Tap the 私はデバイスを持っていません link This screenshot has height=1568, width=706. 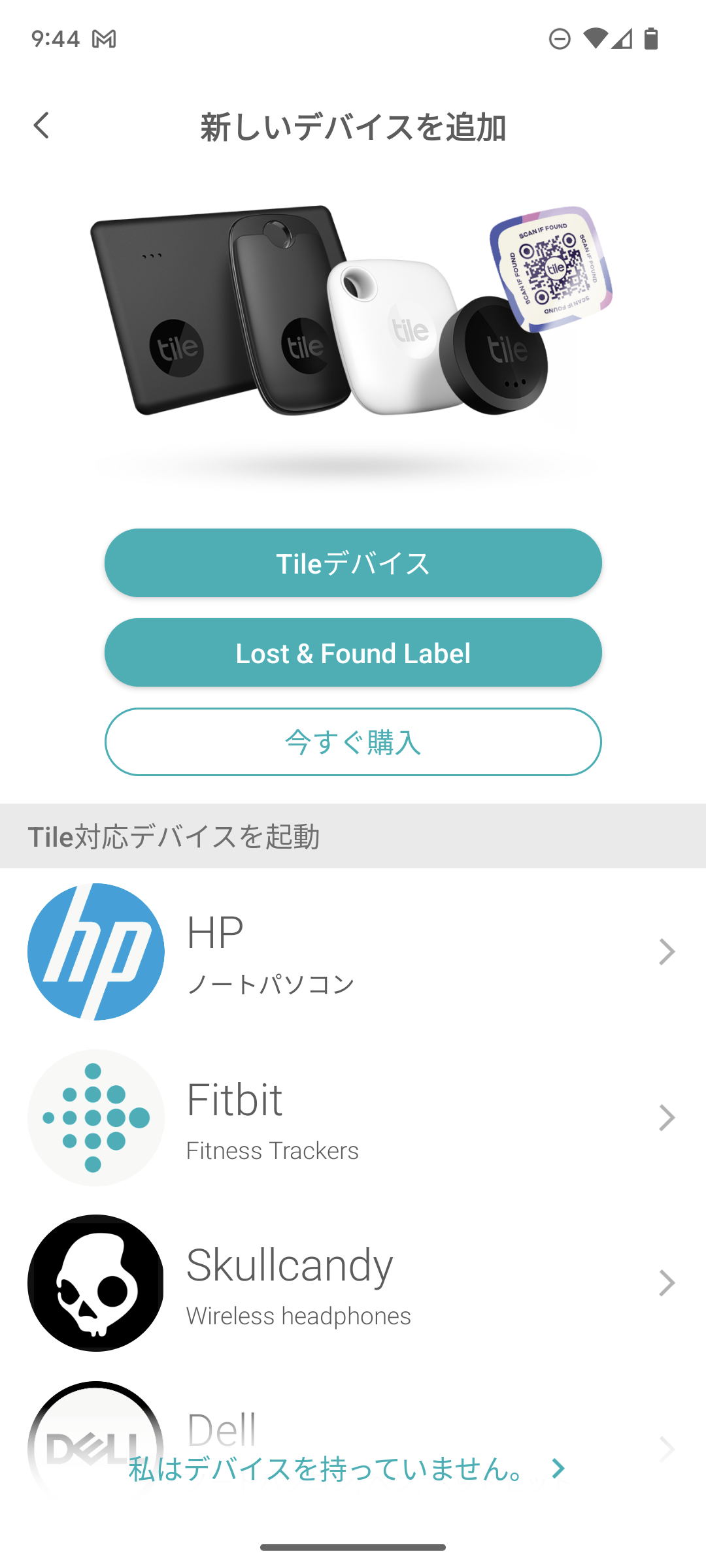pyautogui.click(x=346, y=1469)
